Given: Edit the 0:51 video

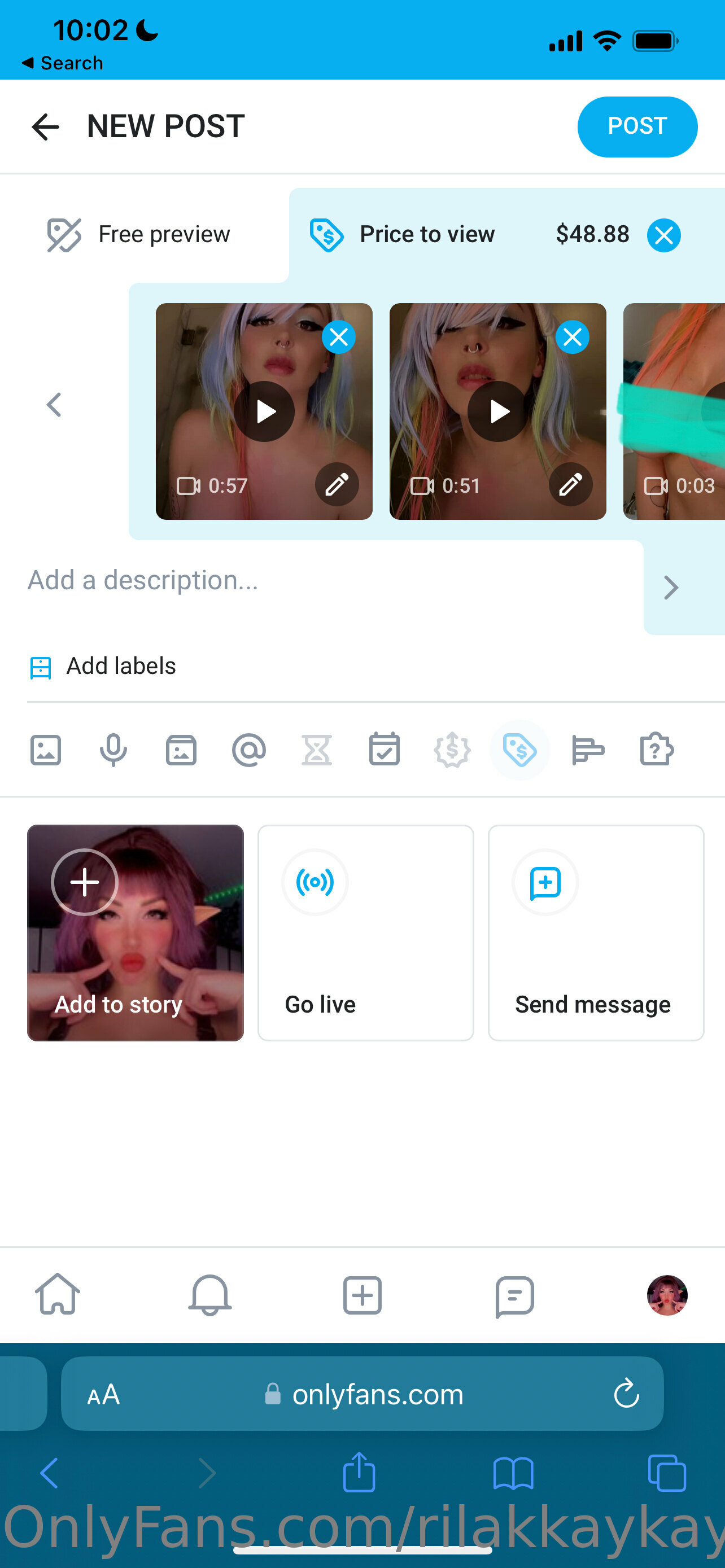Looking at the screenshot, I should [x=570, y=484].
